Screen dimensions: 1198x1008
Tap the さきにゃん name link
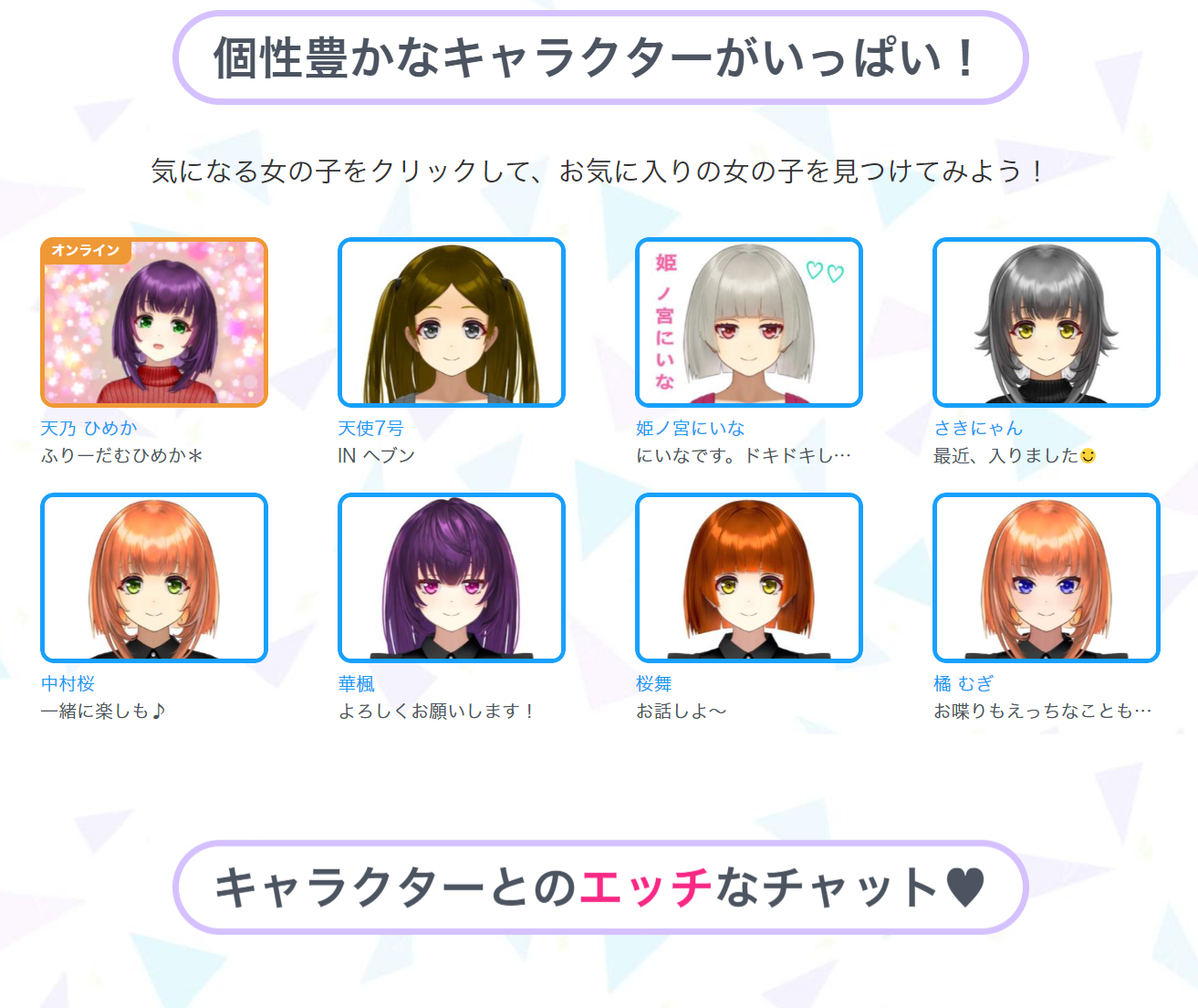(x=978, y=428)
